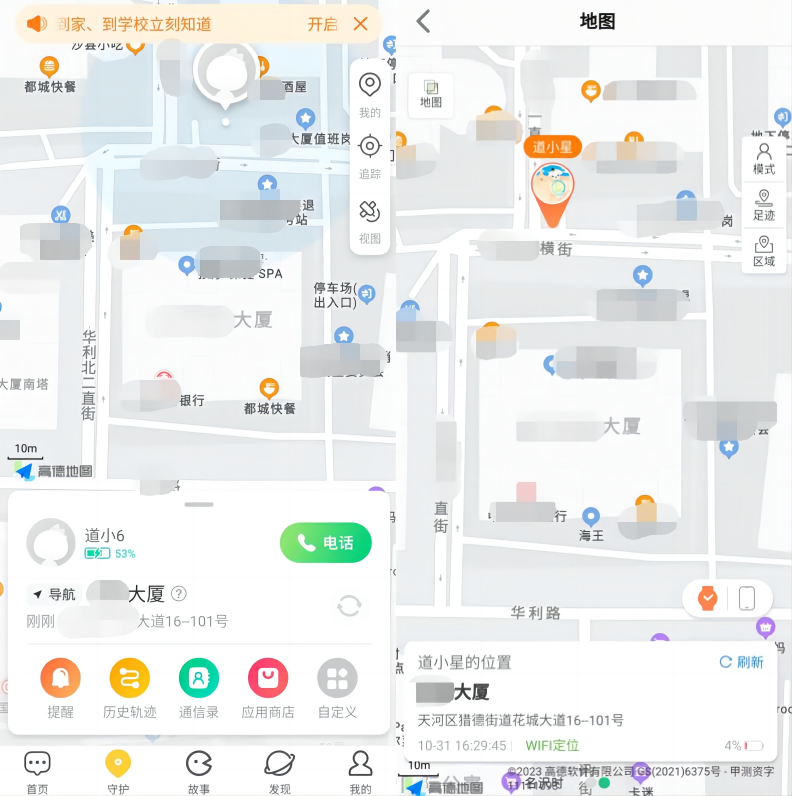Switch to the 发现 tab

[x=279, y=772]
